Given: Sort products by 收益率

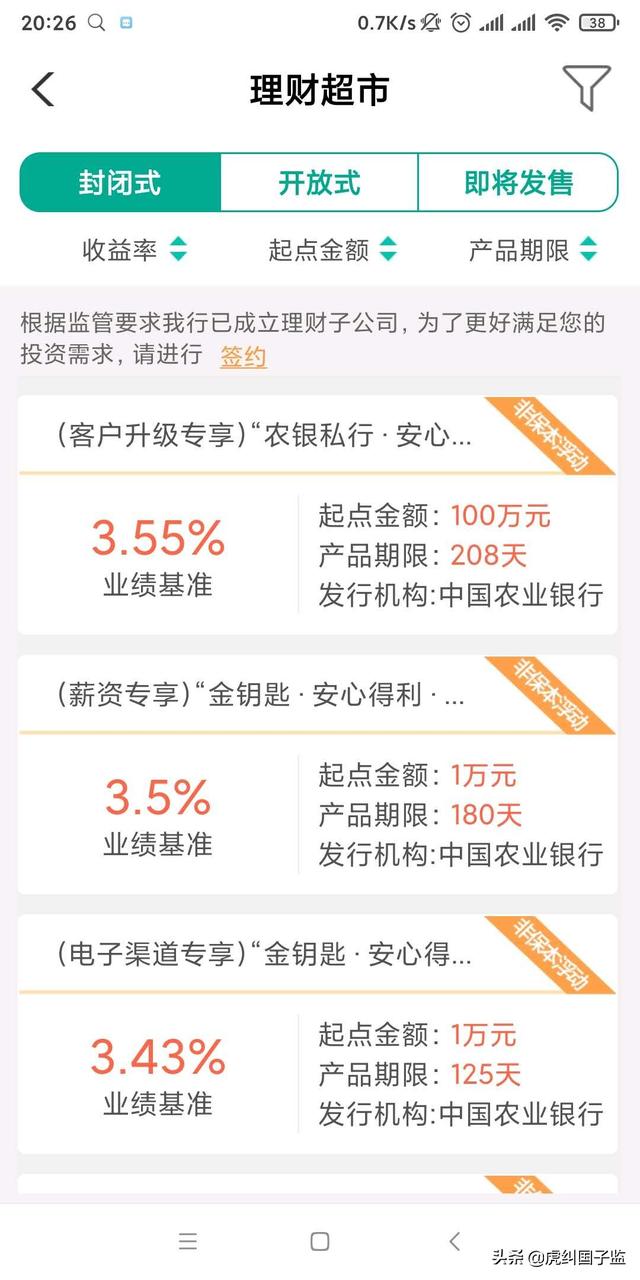Looking at the screenshot, I should [x=134, y=250].
